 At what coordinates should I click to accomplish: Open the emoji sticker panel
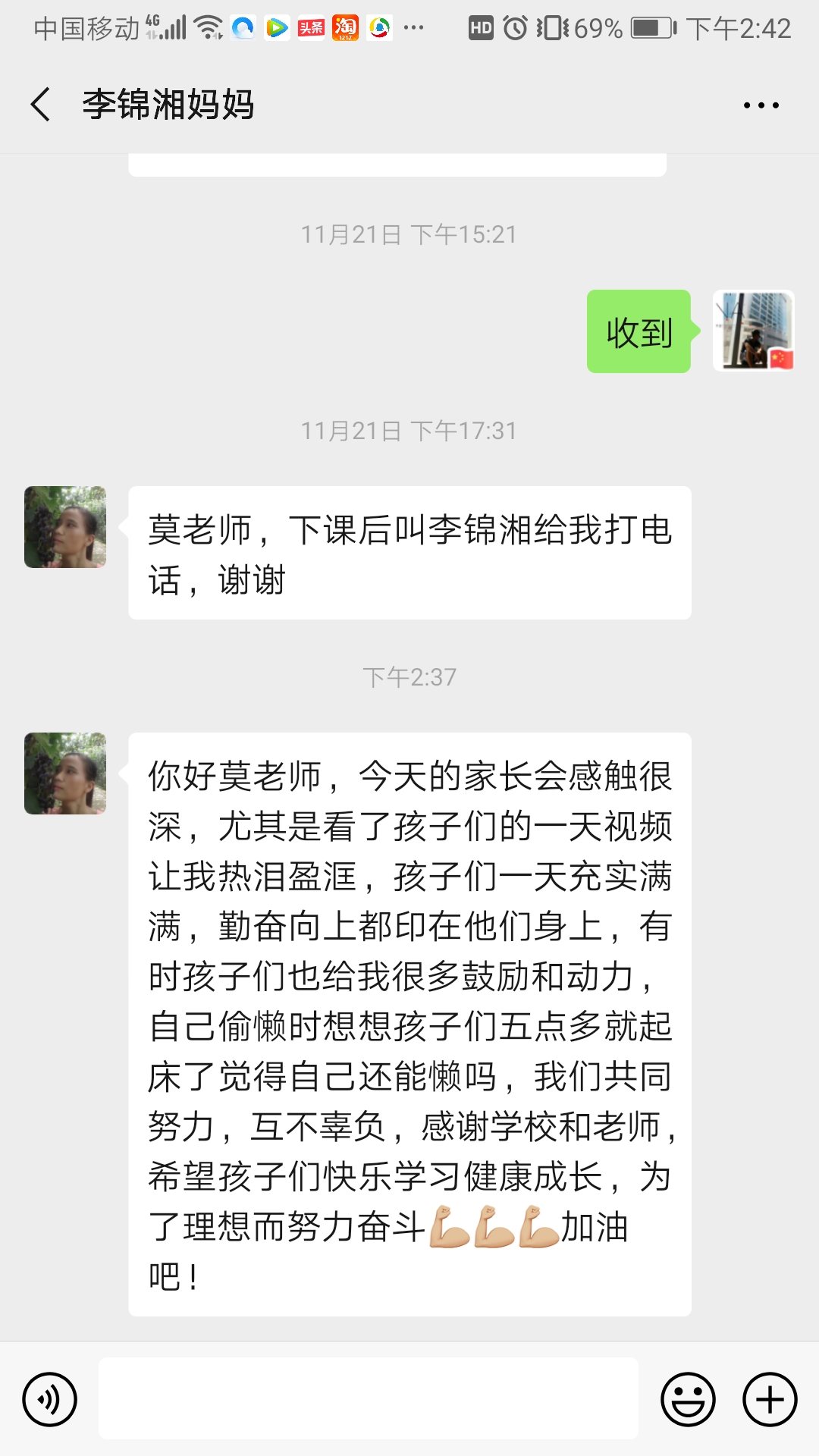coord(688,1399)
